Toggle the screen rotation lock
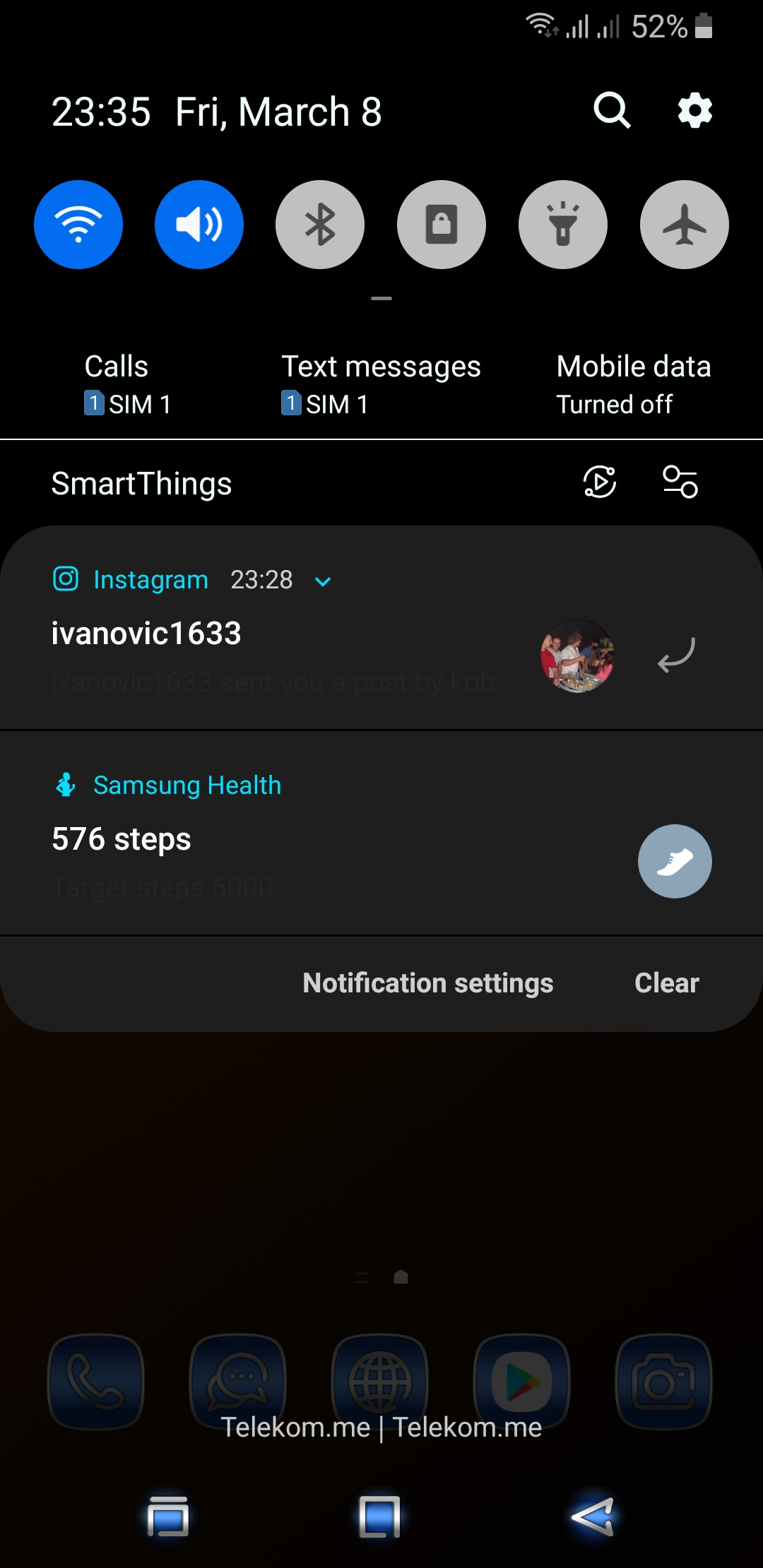763x1568 pixels. coord(442,225)
